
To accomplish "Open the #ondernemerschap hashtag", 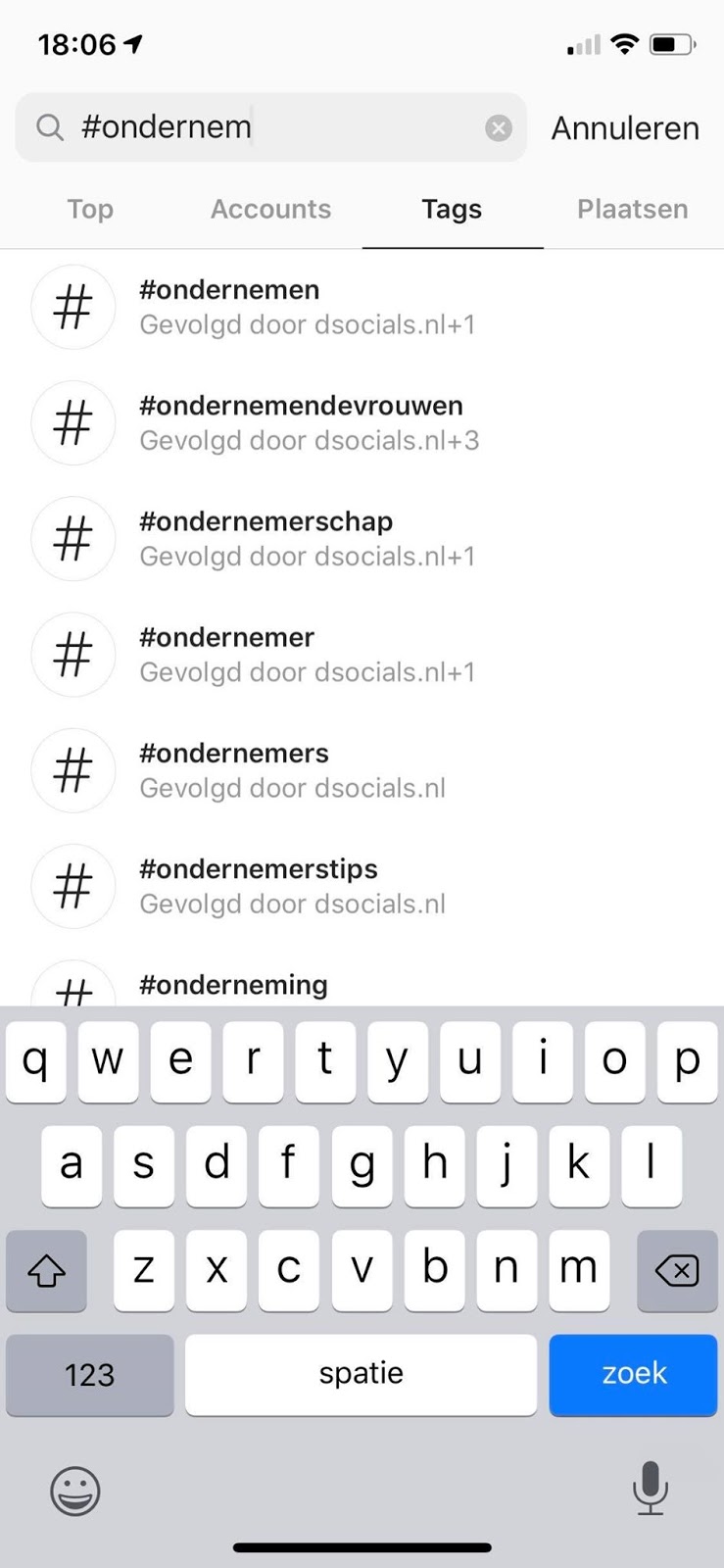I will (x=362, y=538).
